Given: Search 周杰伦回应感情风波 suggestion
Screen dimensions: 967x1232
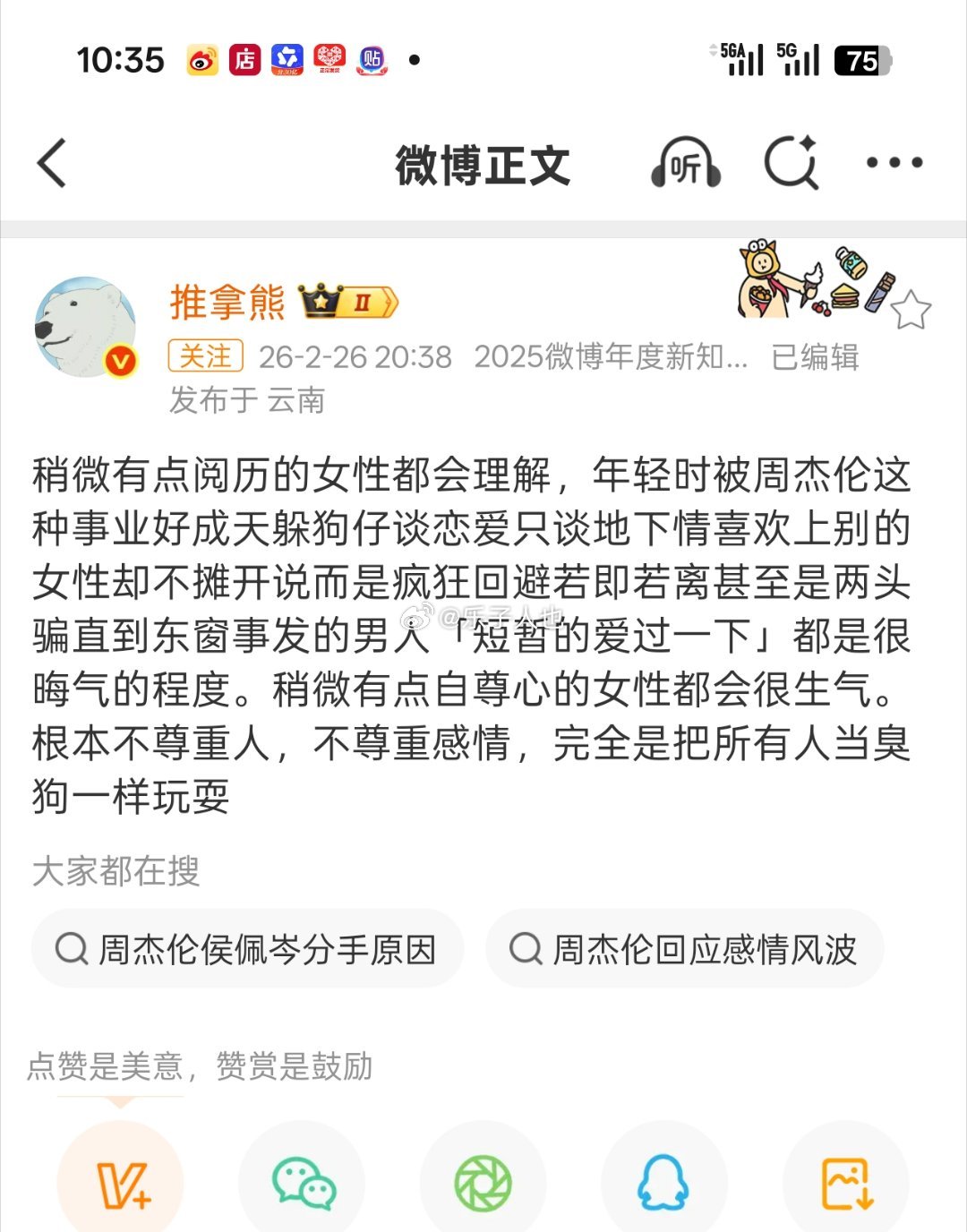Looking at the screenshot, I should point(684,948).
